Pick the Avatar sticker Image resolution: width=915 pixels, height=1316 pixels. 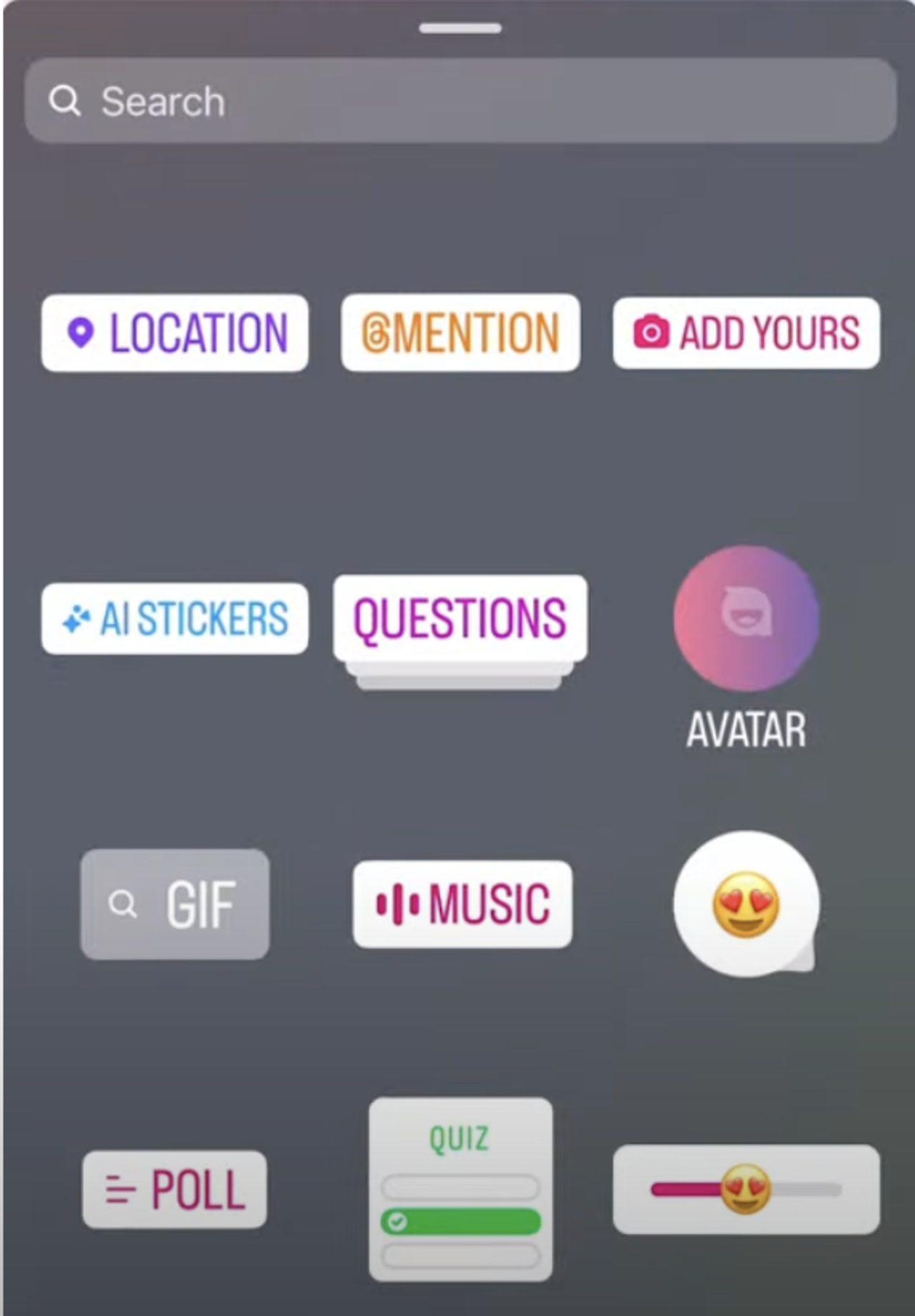(x=746, y=619)
